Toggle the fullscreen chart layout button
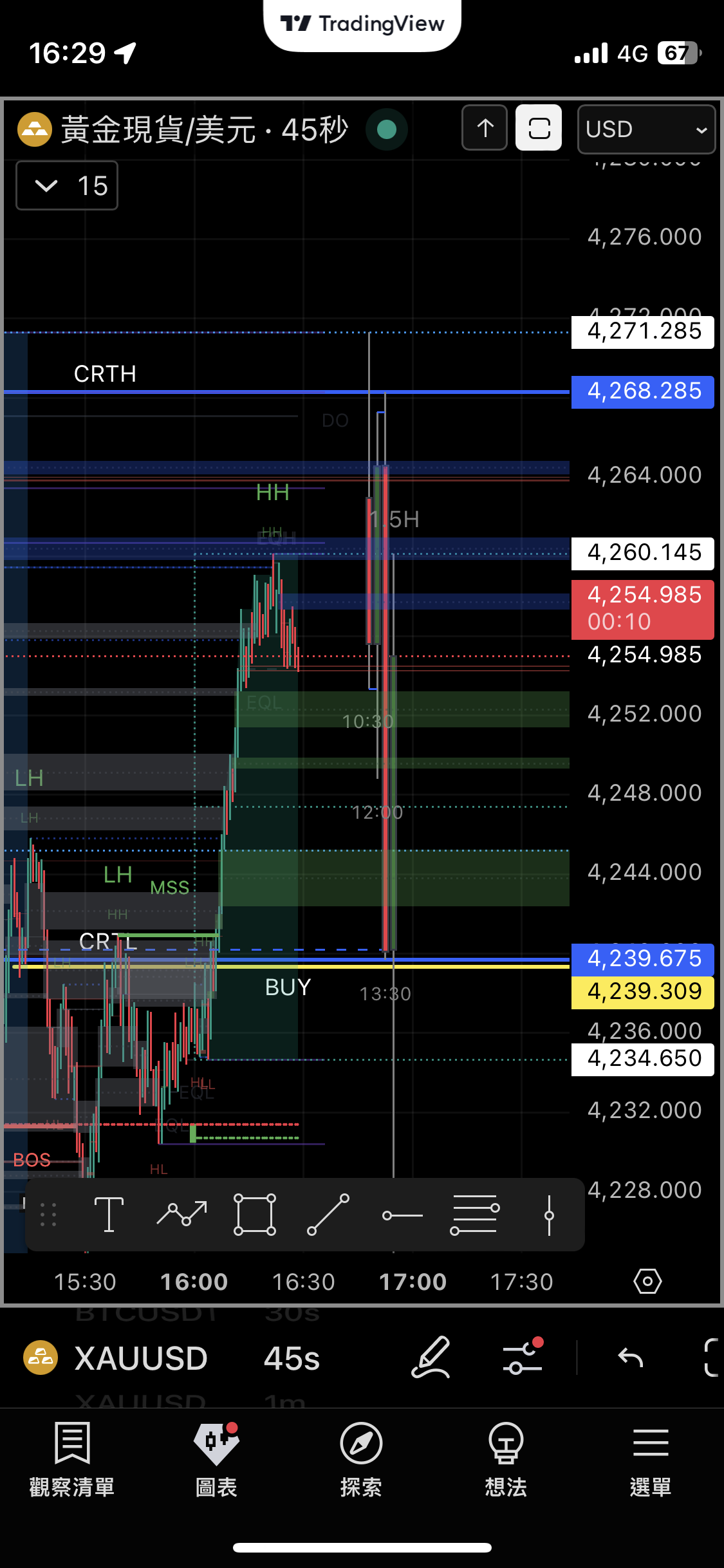 click(539, 128)
